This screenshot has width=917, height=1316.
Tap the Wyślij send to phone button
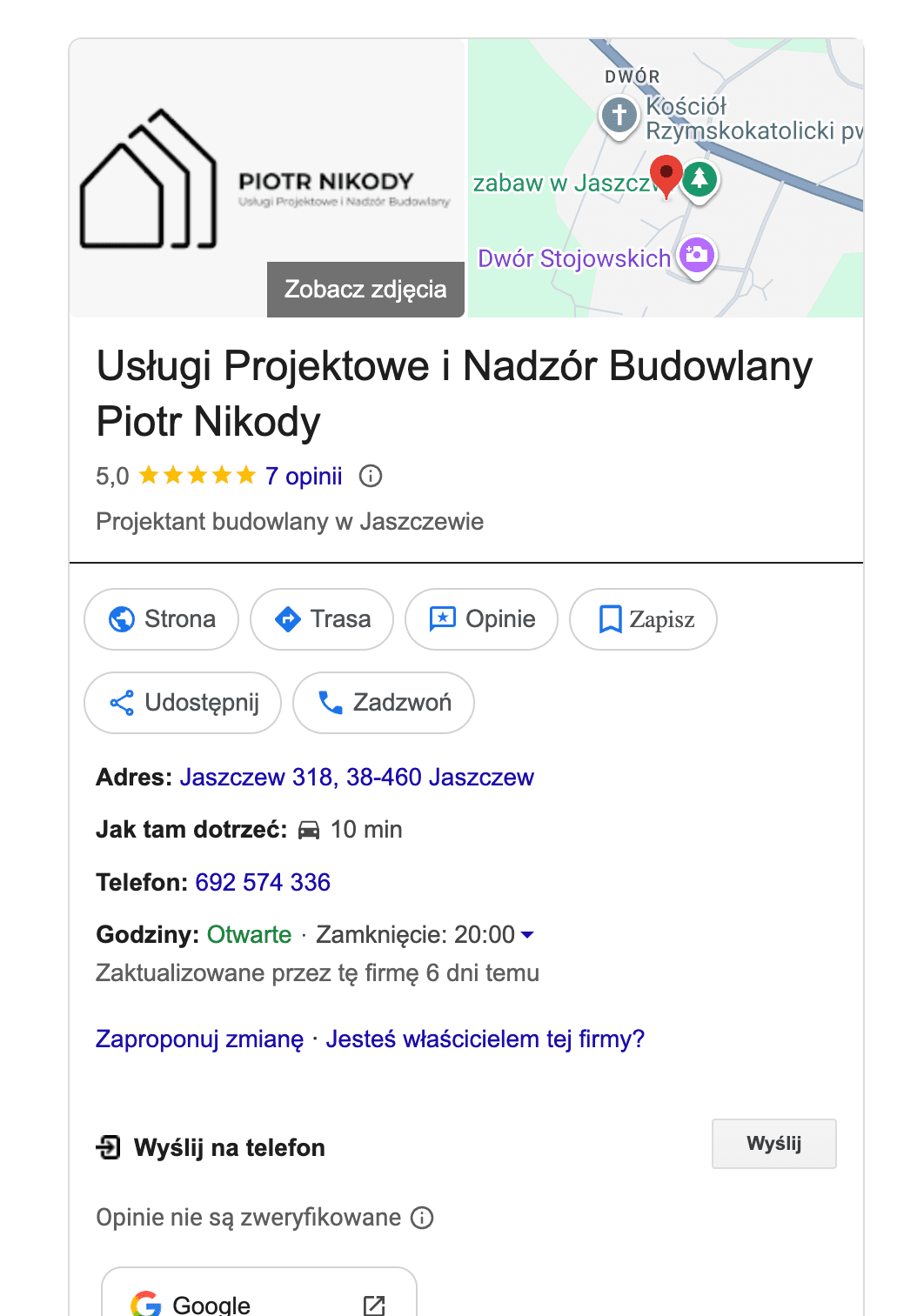(x=773, y=1144)
